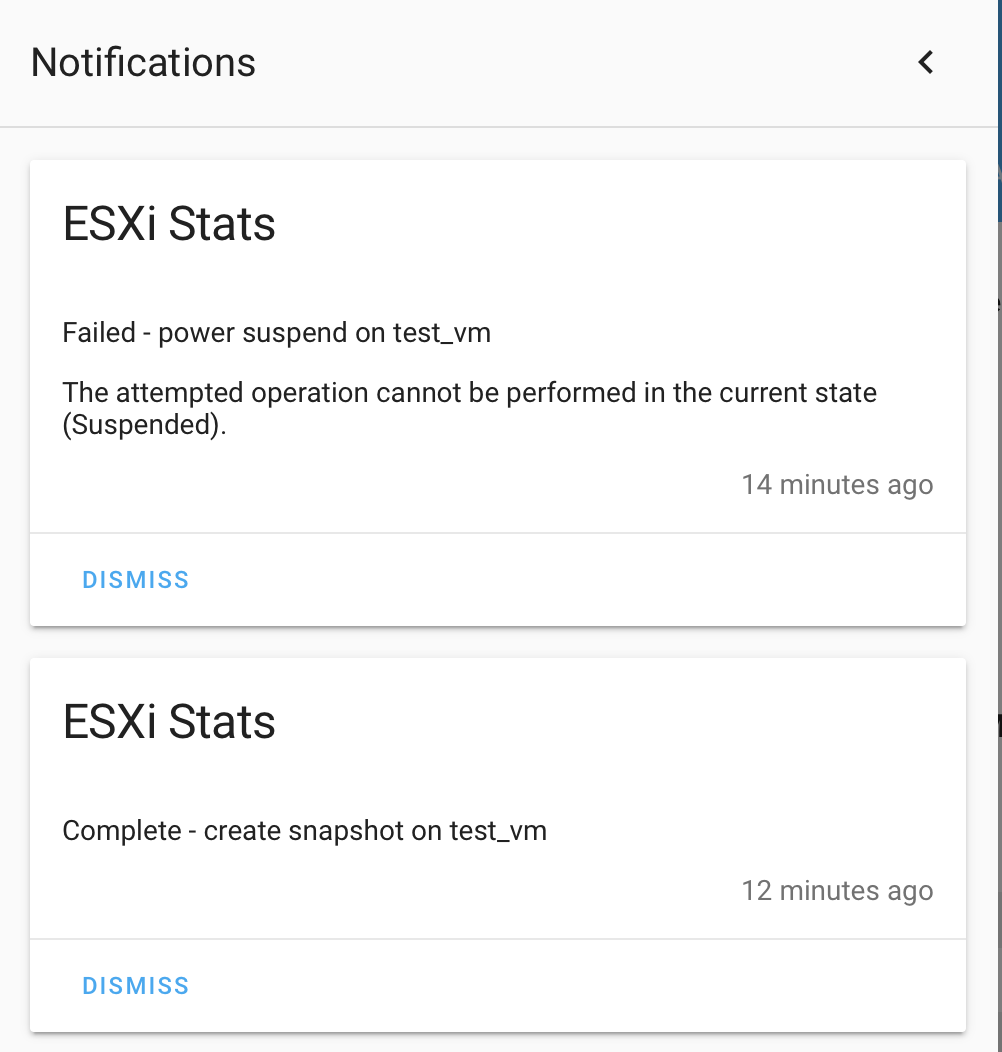Click the footer area of the second card
The width and height of the screenshot is (1002, 1052).
498,986
